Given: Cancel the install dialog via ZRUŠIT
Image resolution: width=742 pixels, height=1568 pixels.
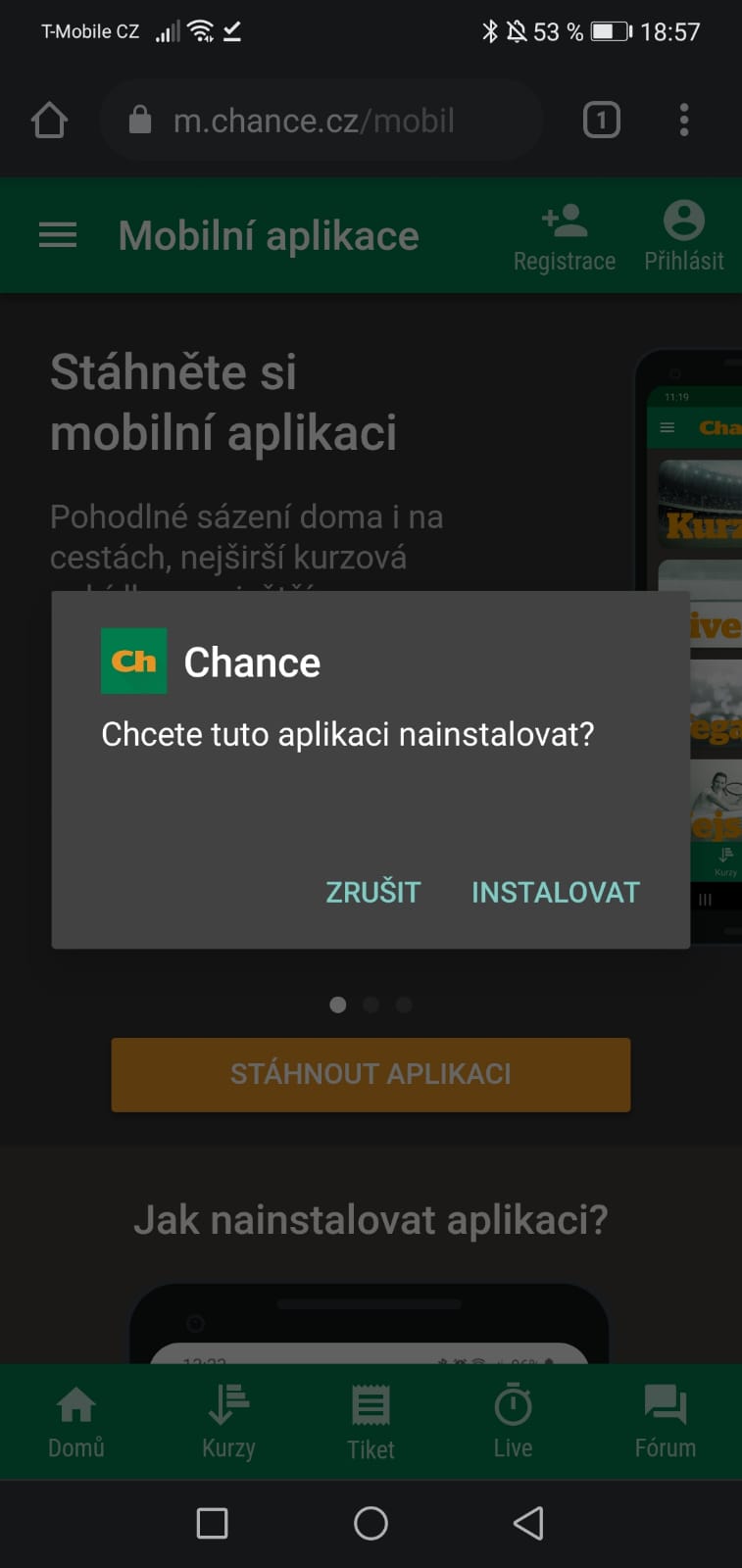Looking at the screenshot, I should (372, 892).
